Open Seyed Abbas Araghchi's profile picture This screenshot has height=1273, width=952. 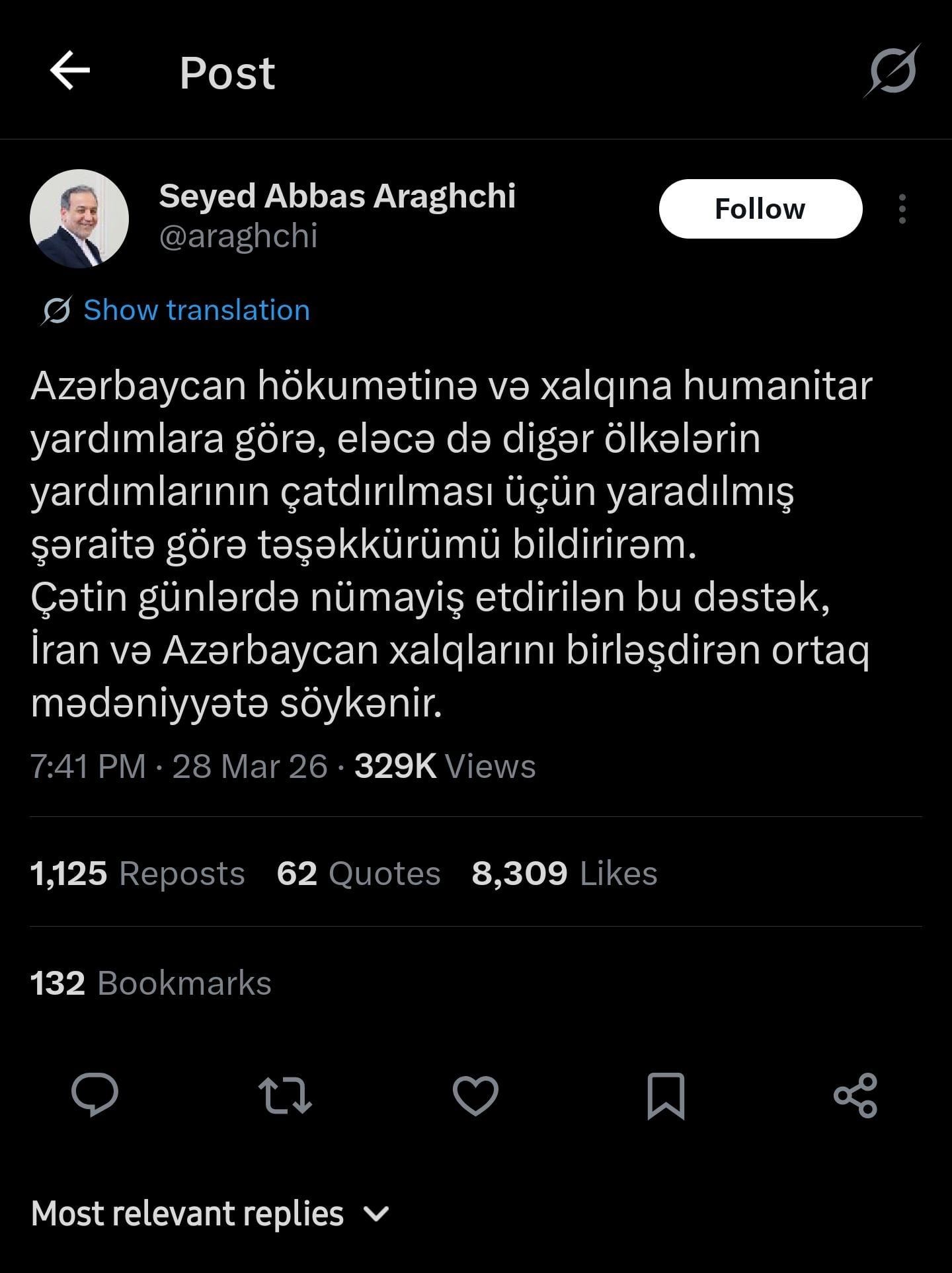click(x=79, y=219)
